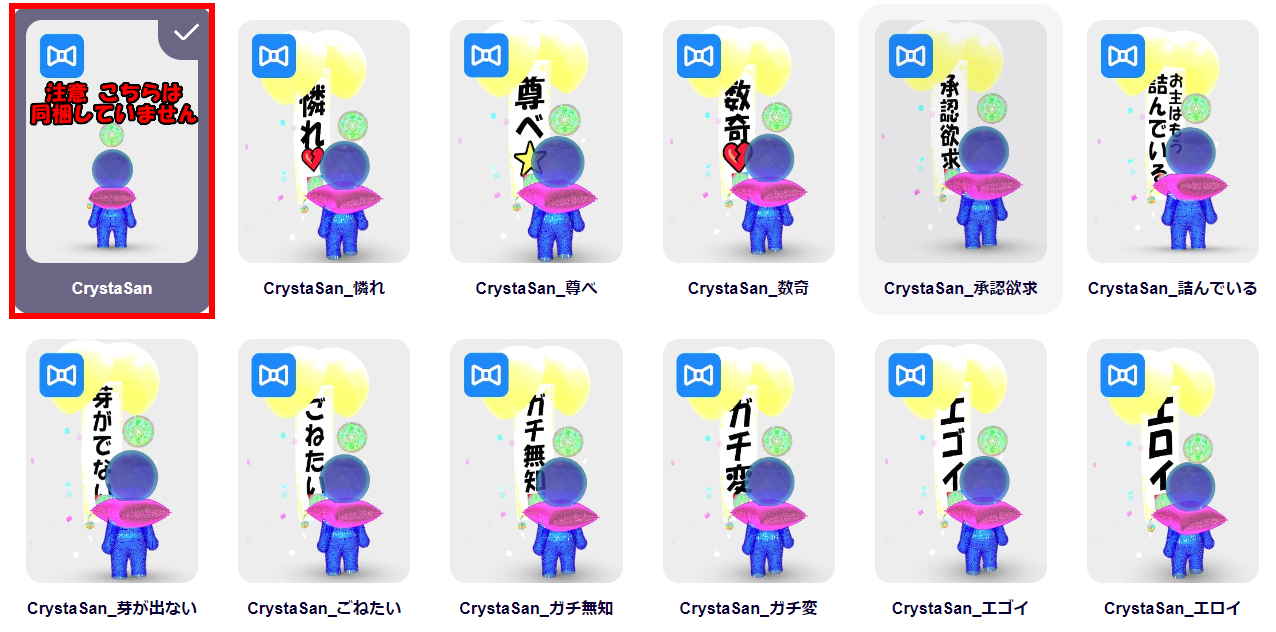
Task: Select the CrystaSan_芽が出ない tile
Action: click(x=112, y=478)
